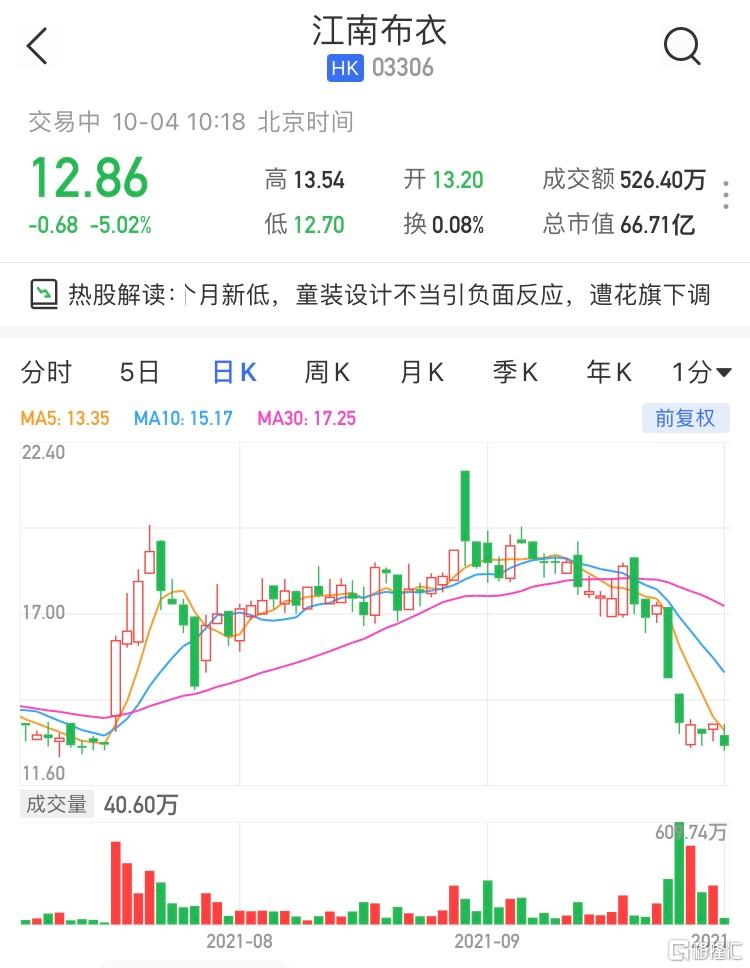Show the 季K chart

pyautogui.click(x=515, y=373)
